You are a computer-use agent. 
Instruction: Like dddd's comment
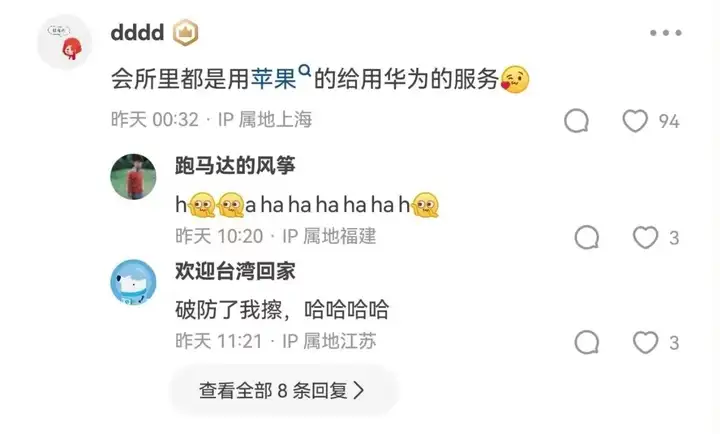coord(636,121)
